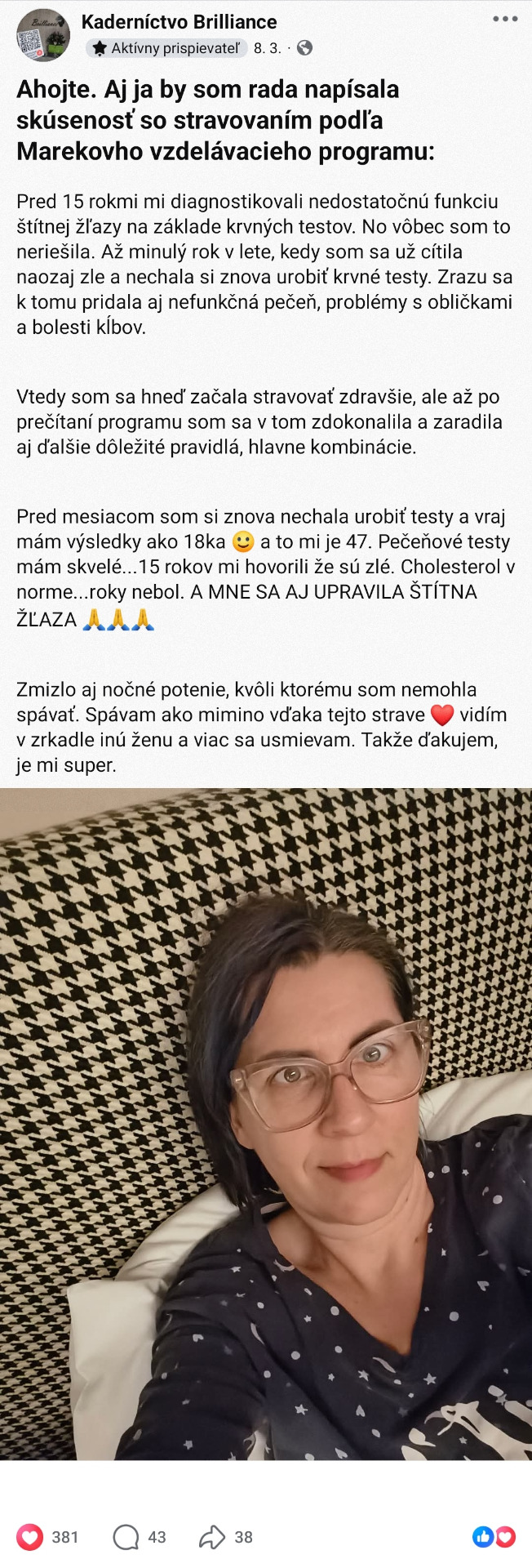The image size is (532, 1568).
Task: Like the post with the heart icon
Action: point(30,1537)
